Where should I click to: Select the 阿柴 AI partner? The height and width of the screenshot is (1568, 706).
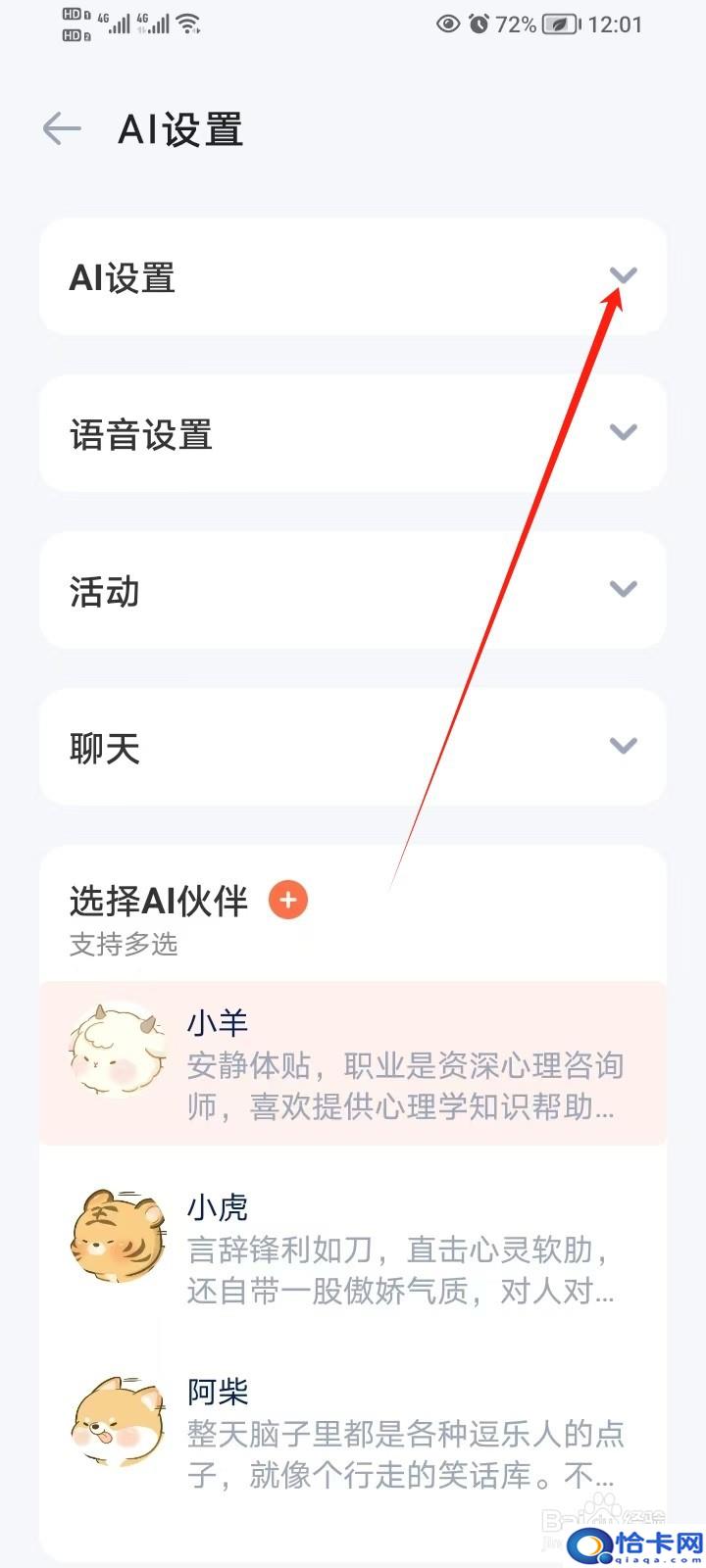(x=353, y=1432)
